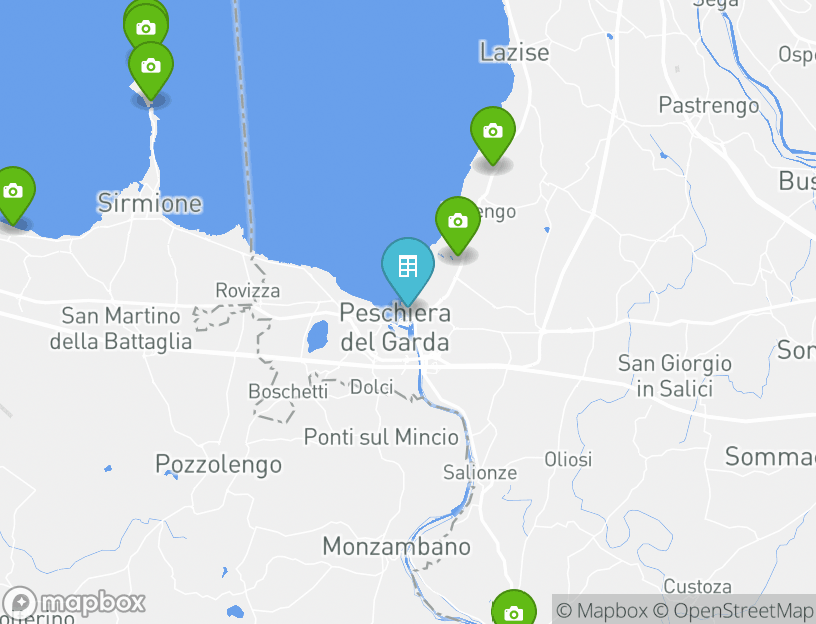Open the camera marker below Monzambano
816x624 pixels.
513,612
